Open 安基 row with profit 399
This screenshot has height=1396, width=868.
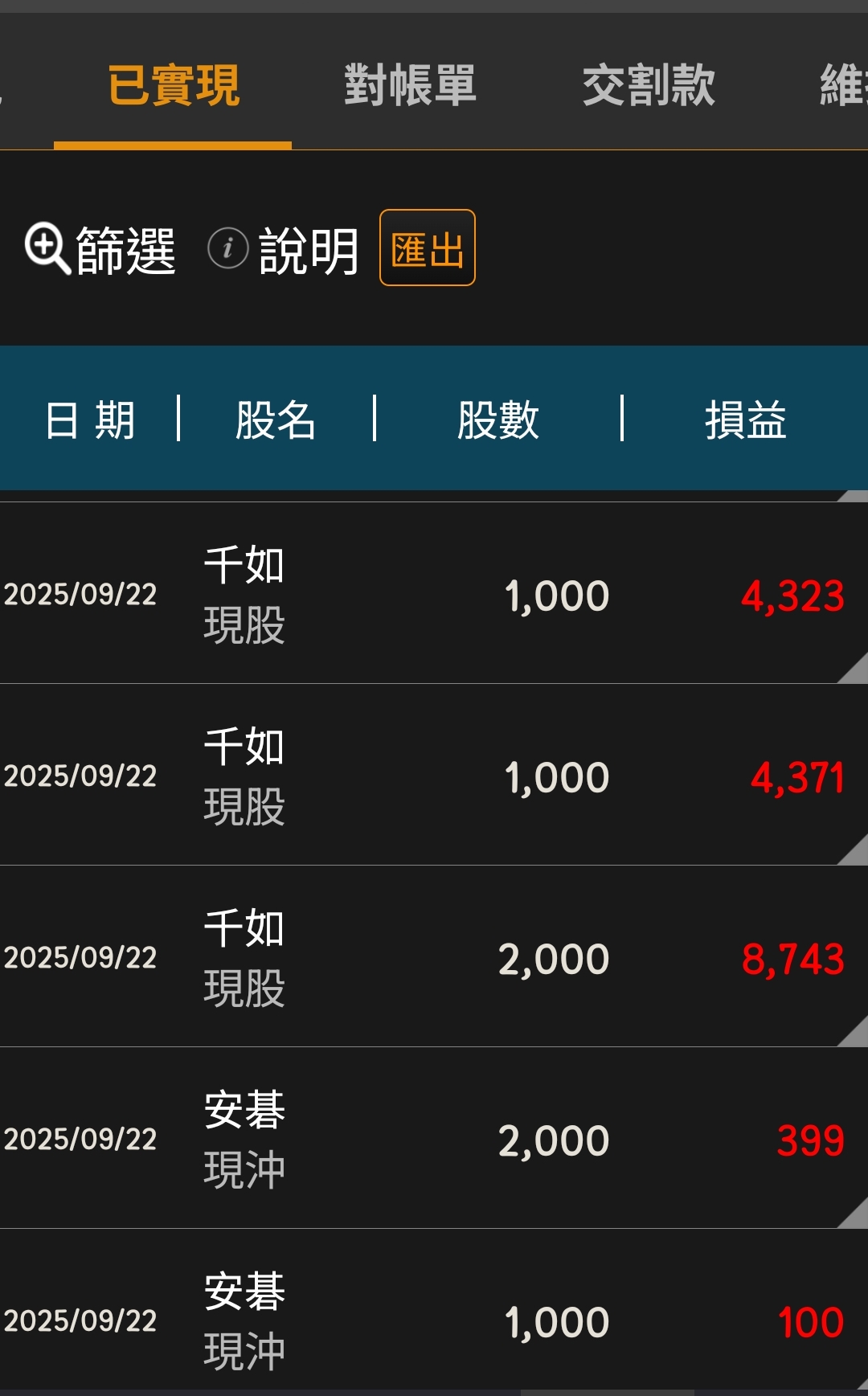click(x=434, y=1139)
